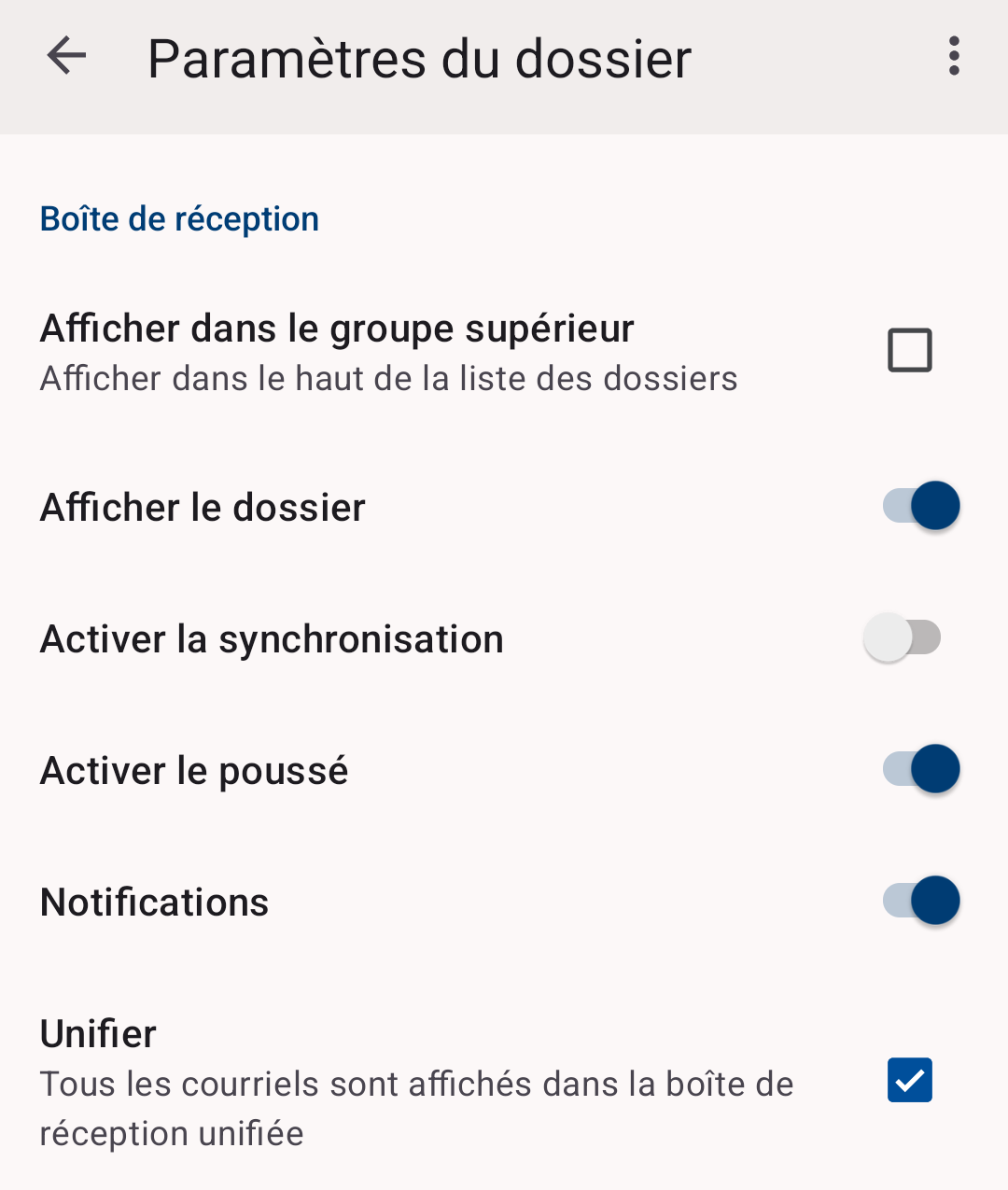Click the back navigation icon
Screen dimensions: 1008x1190
click(65, 56)
